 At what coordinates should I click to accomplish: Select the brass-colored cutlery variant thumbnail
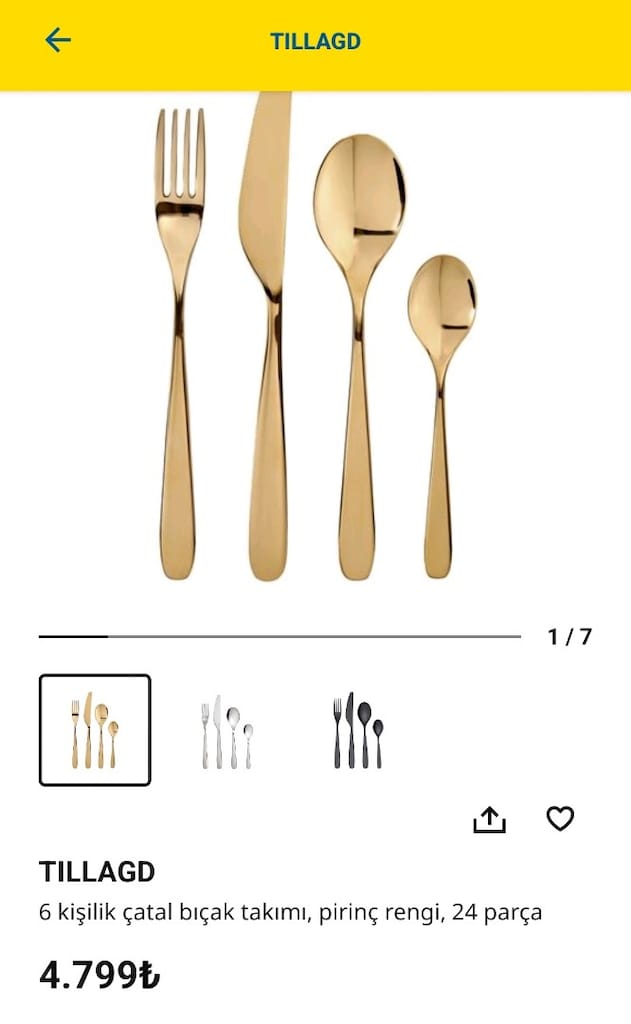95,730
